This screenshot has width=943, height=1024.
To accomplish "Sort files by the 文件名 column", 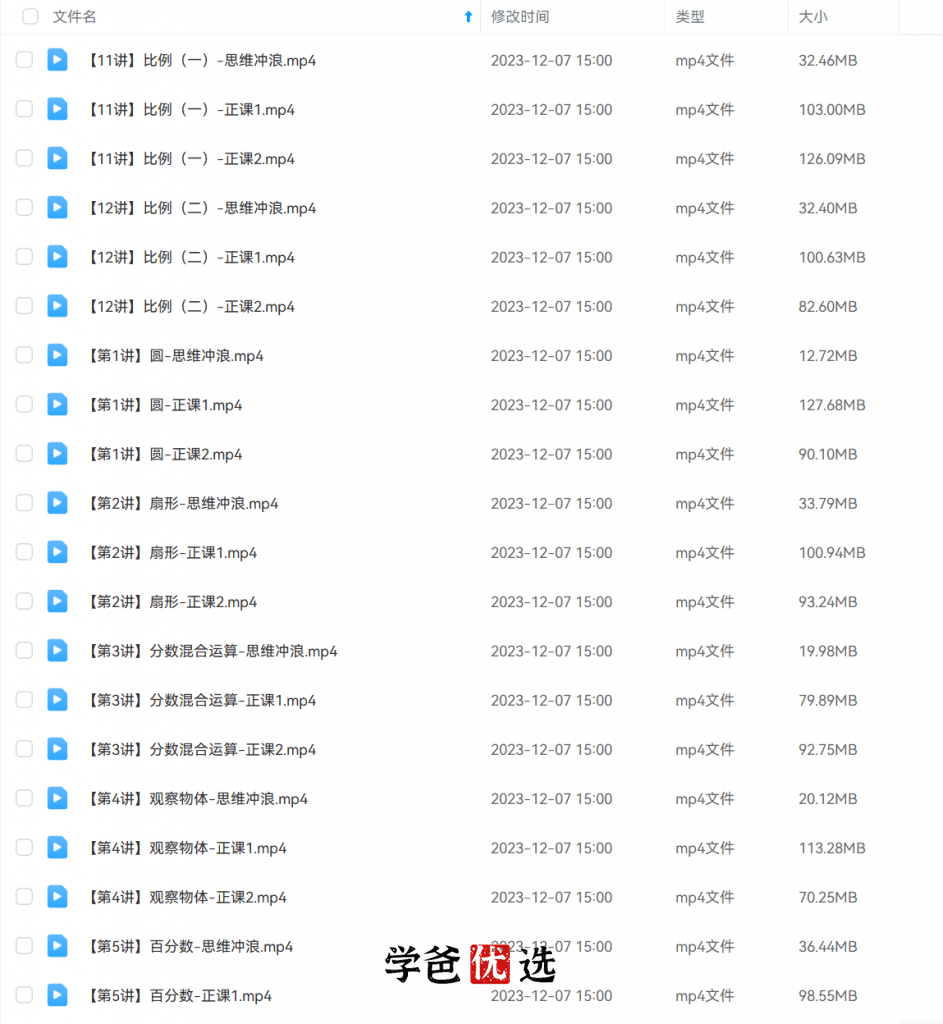I will tap(75, 17).
